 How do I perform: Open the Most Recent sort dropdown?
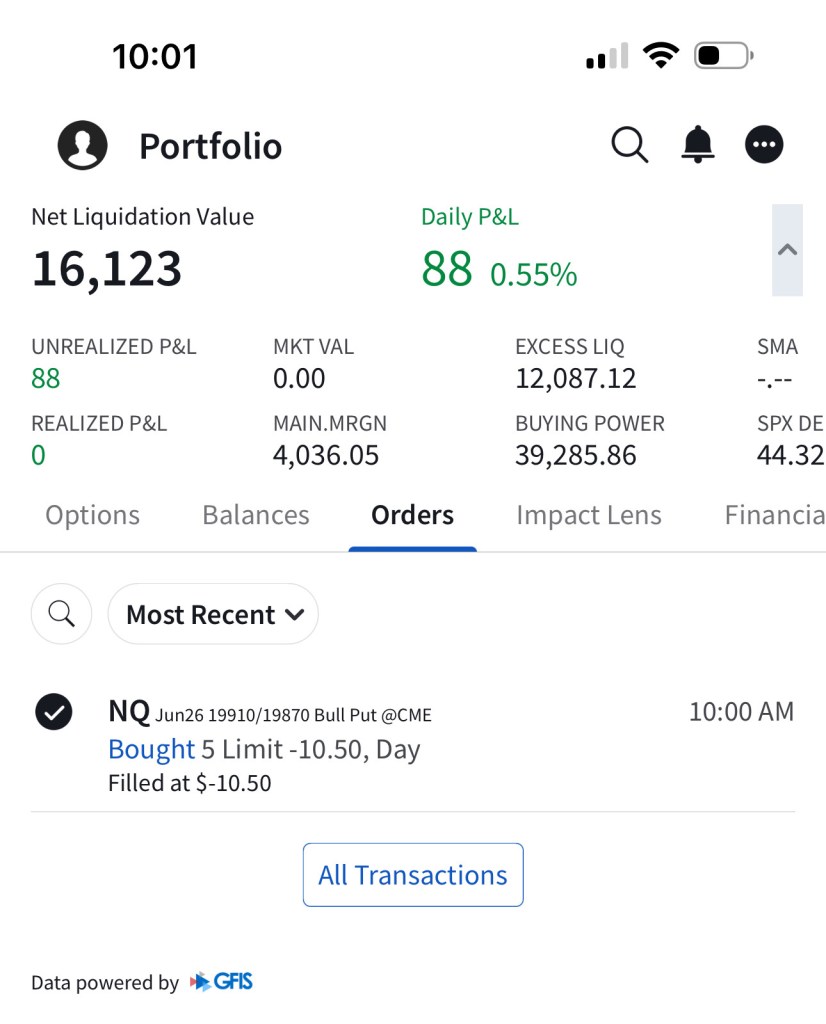click(213, 614)
